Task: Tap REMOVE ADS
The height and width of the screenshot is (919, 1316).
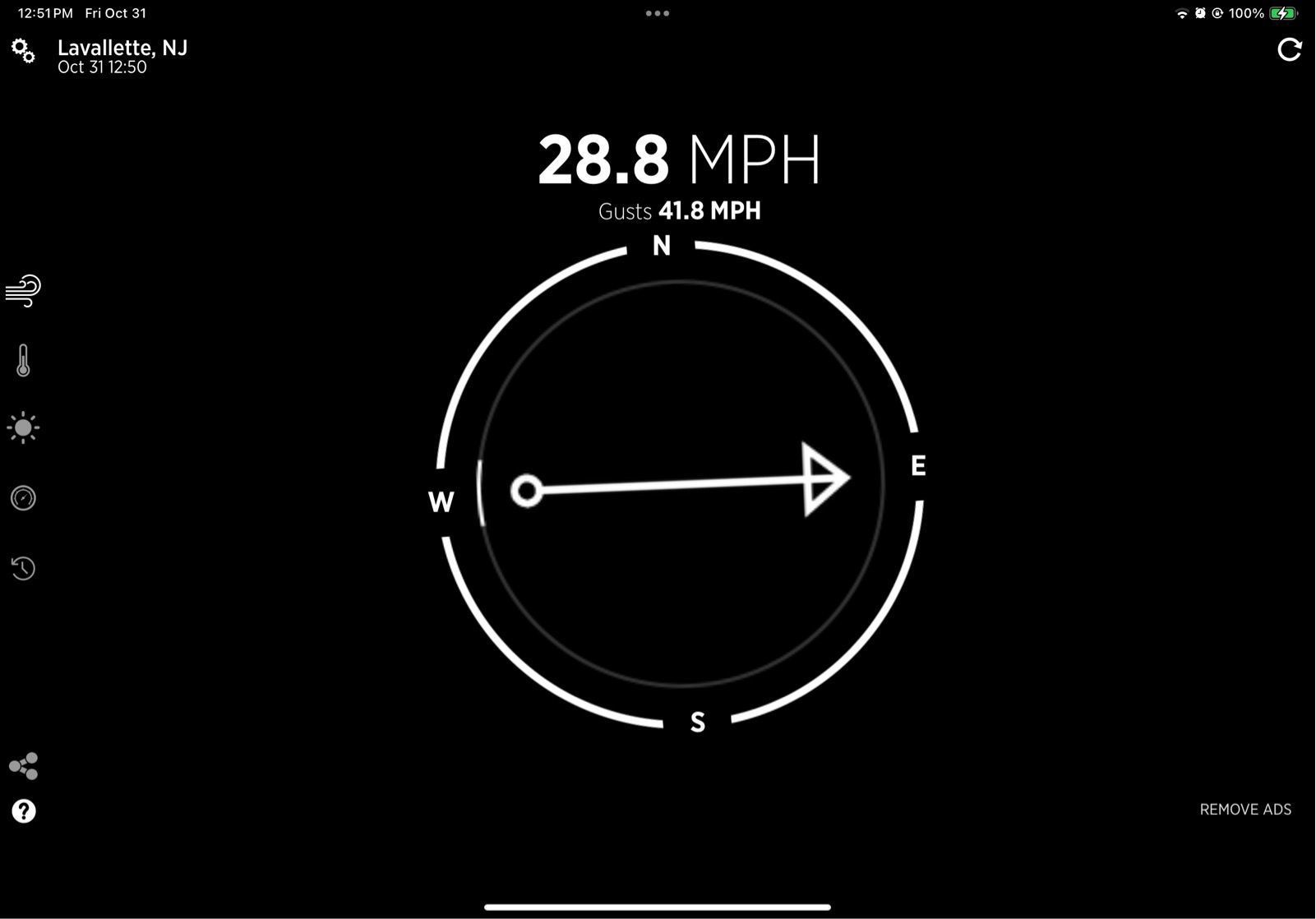Action: pyautogui.click(x=1244, y=810)
